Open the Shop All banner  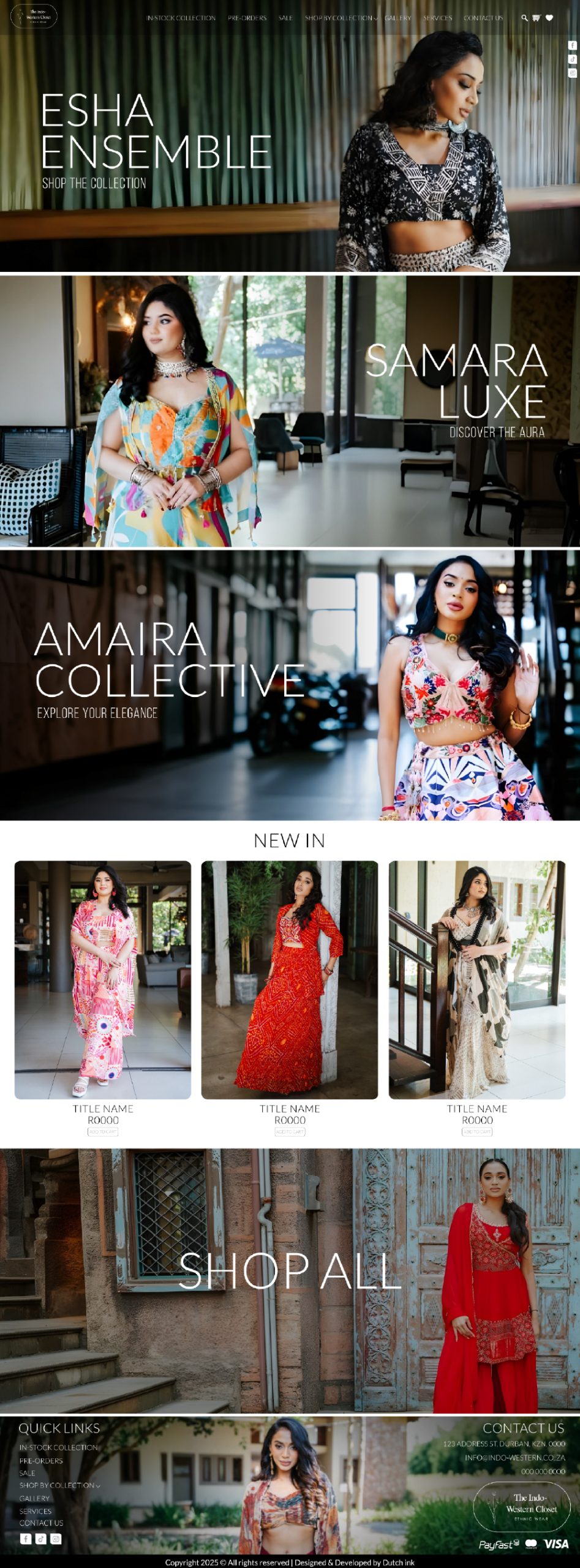pyautogui.click(x=290, y=1271)
